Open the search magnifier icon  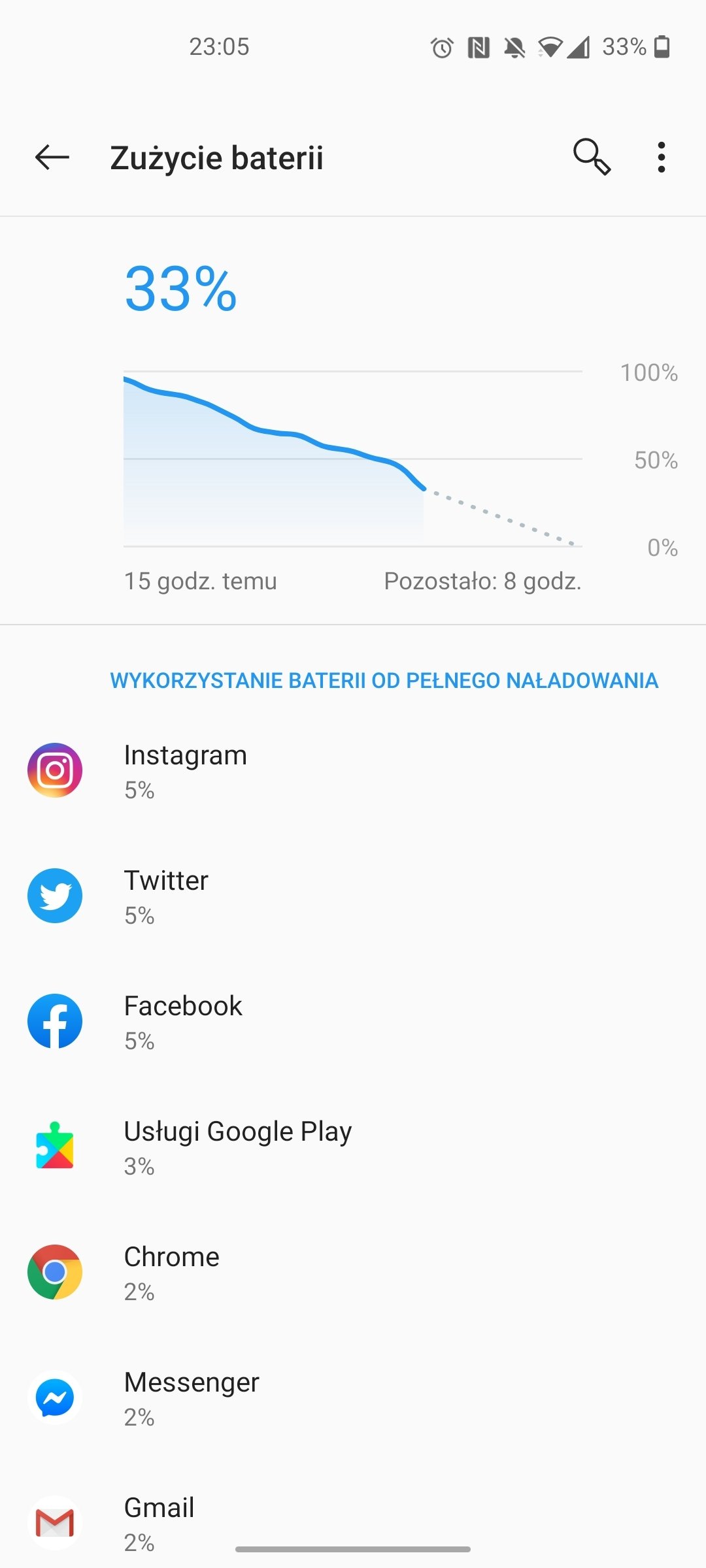coord(592,157)
